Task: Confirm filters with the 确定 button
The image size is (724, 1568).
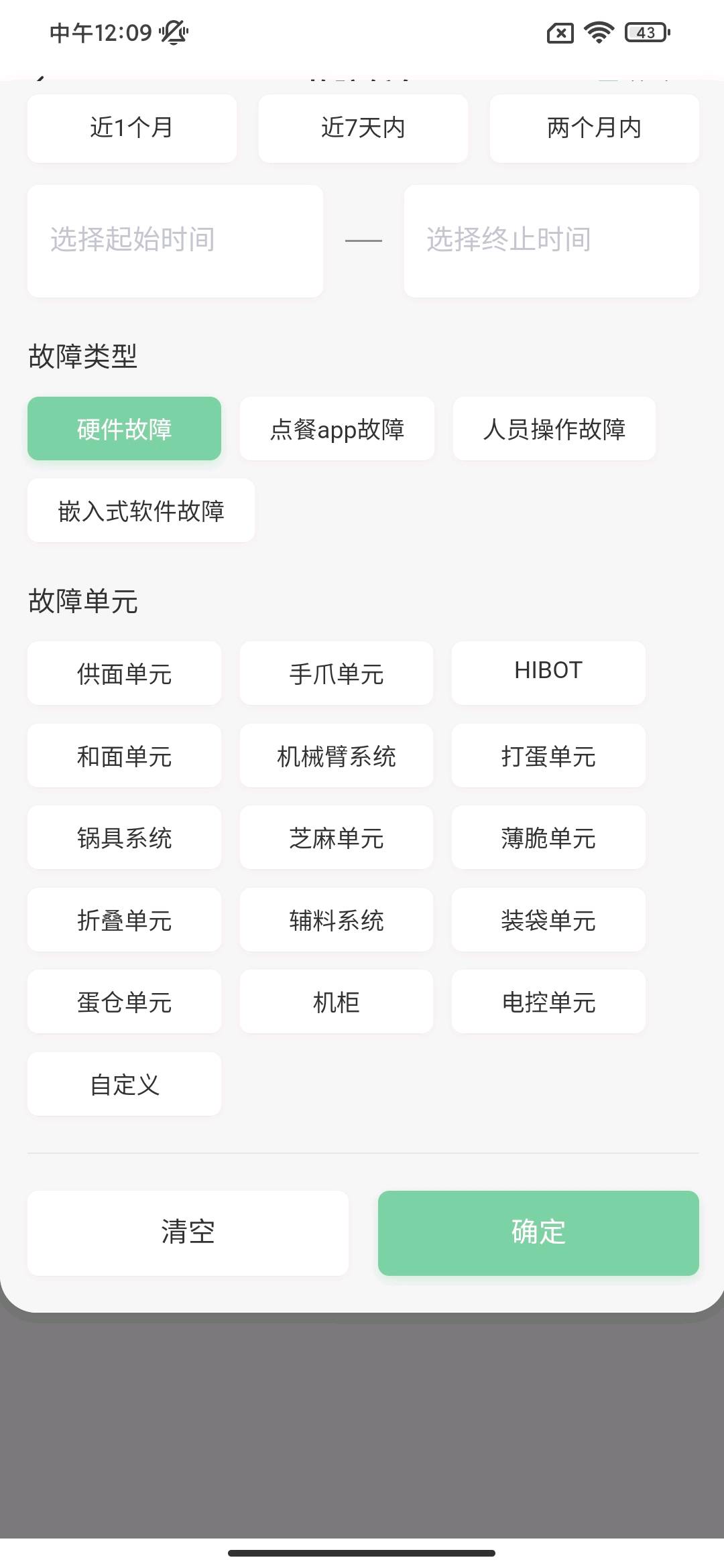Action: click(x=538, y=1233)
